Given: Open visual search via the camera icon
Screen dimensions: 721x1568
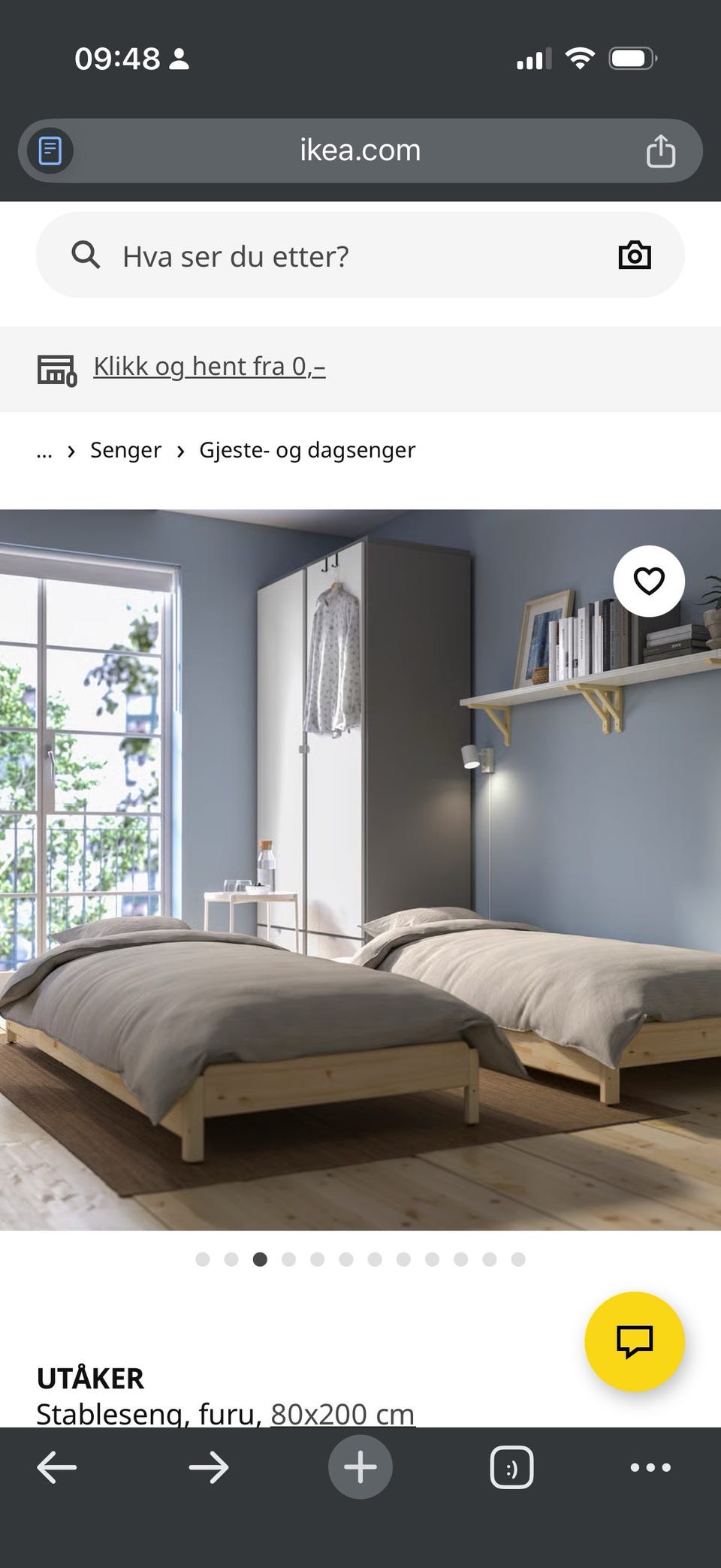Looking at the screenshot, I should click(635, 255).
